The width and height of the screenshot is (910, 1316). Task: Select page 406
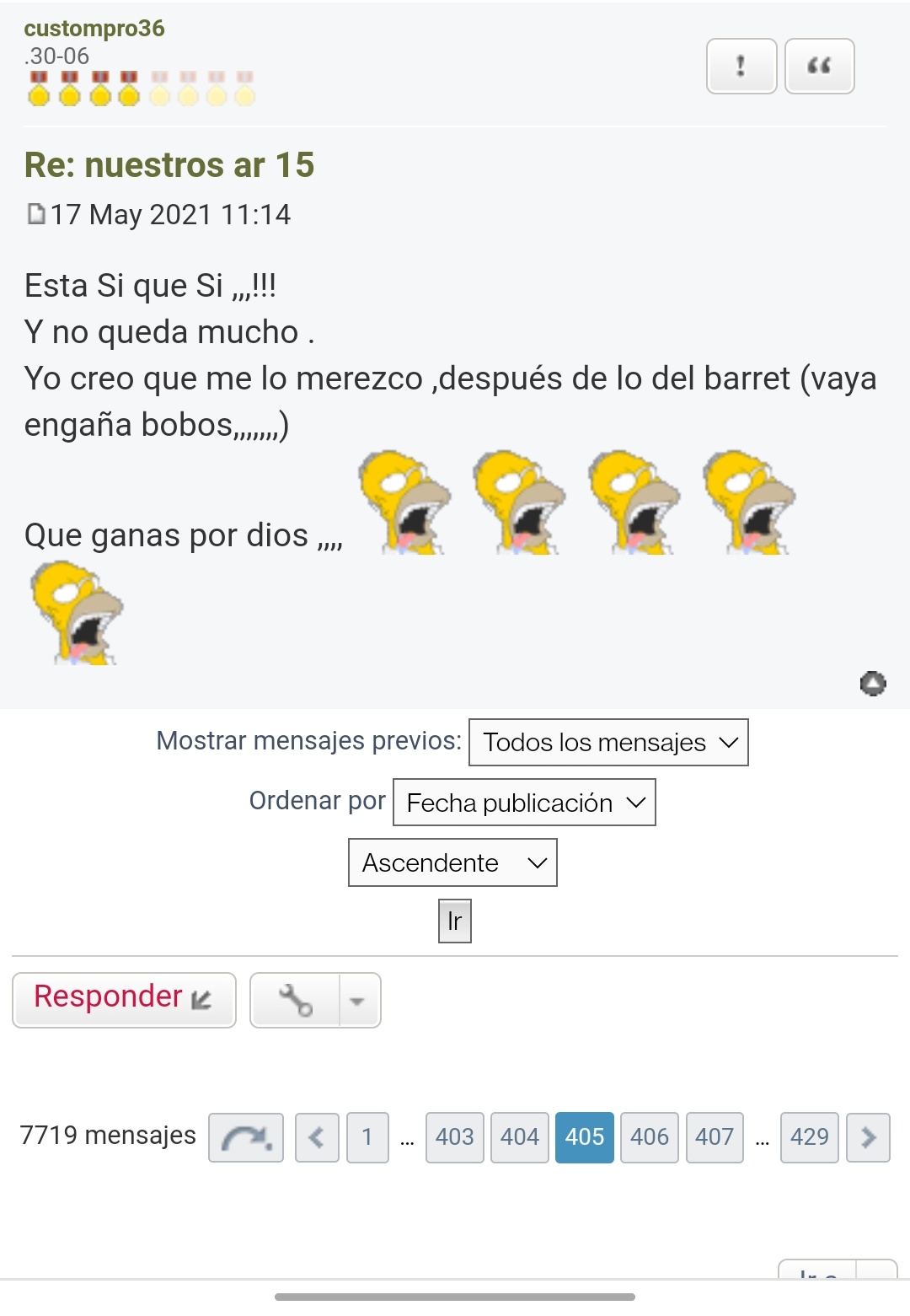pyautogui.click(x=650, y=1138)
